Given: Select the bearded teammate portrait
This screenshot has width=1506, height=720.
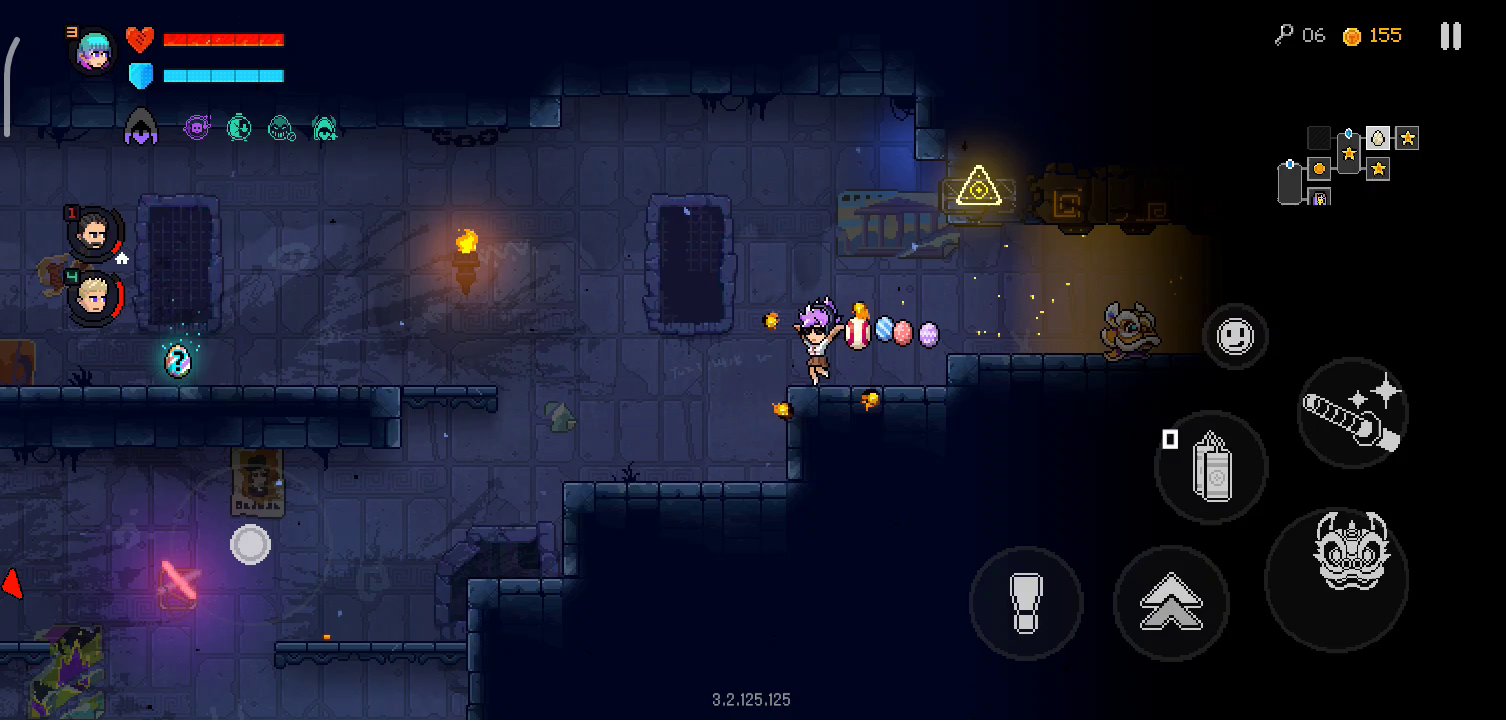Looking at the screenshot, I should tap(92, 234).
